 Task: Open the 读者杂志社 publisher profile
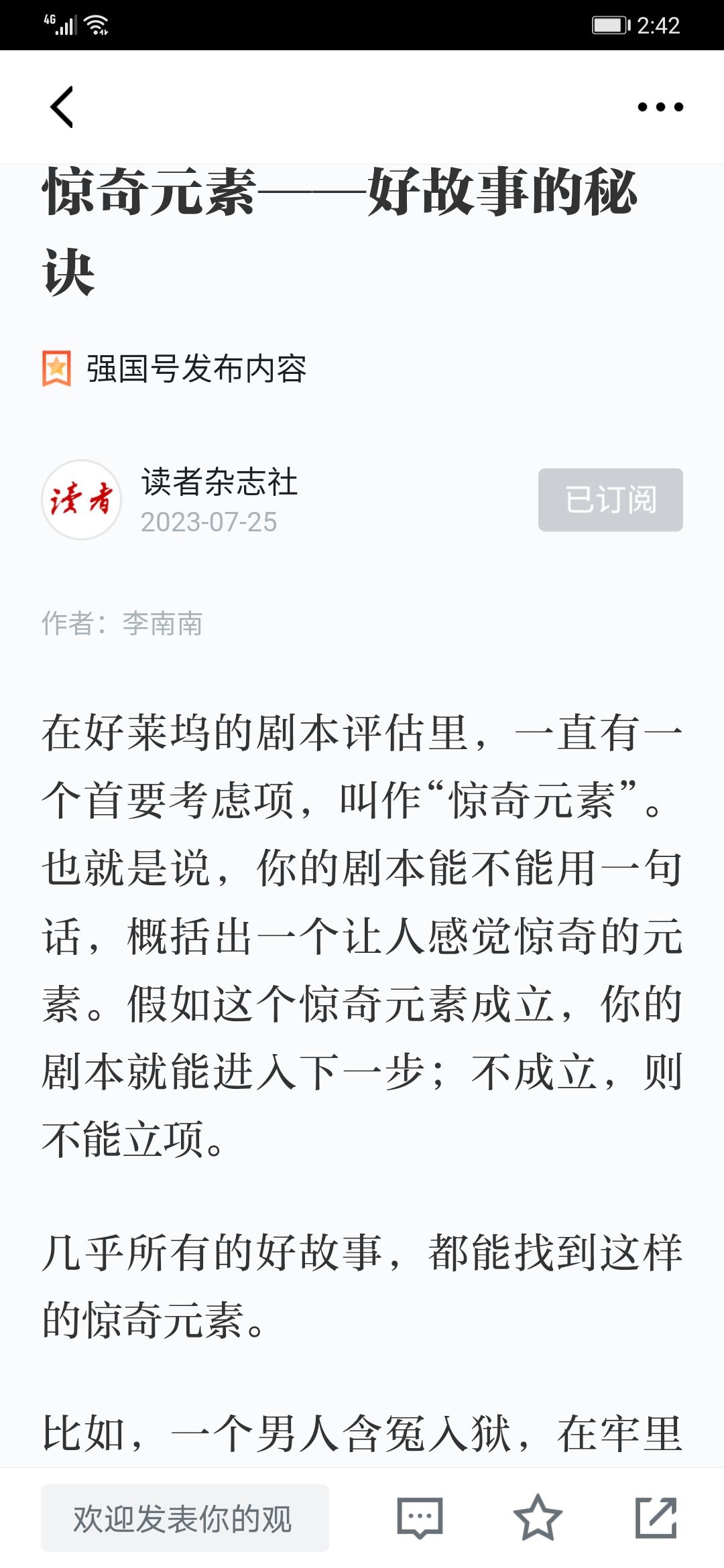click(x=219, y=482)
